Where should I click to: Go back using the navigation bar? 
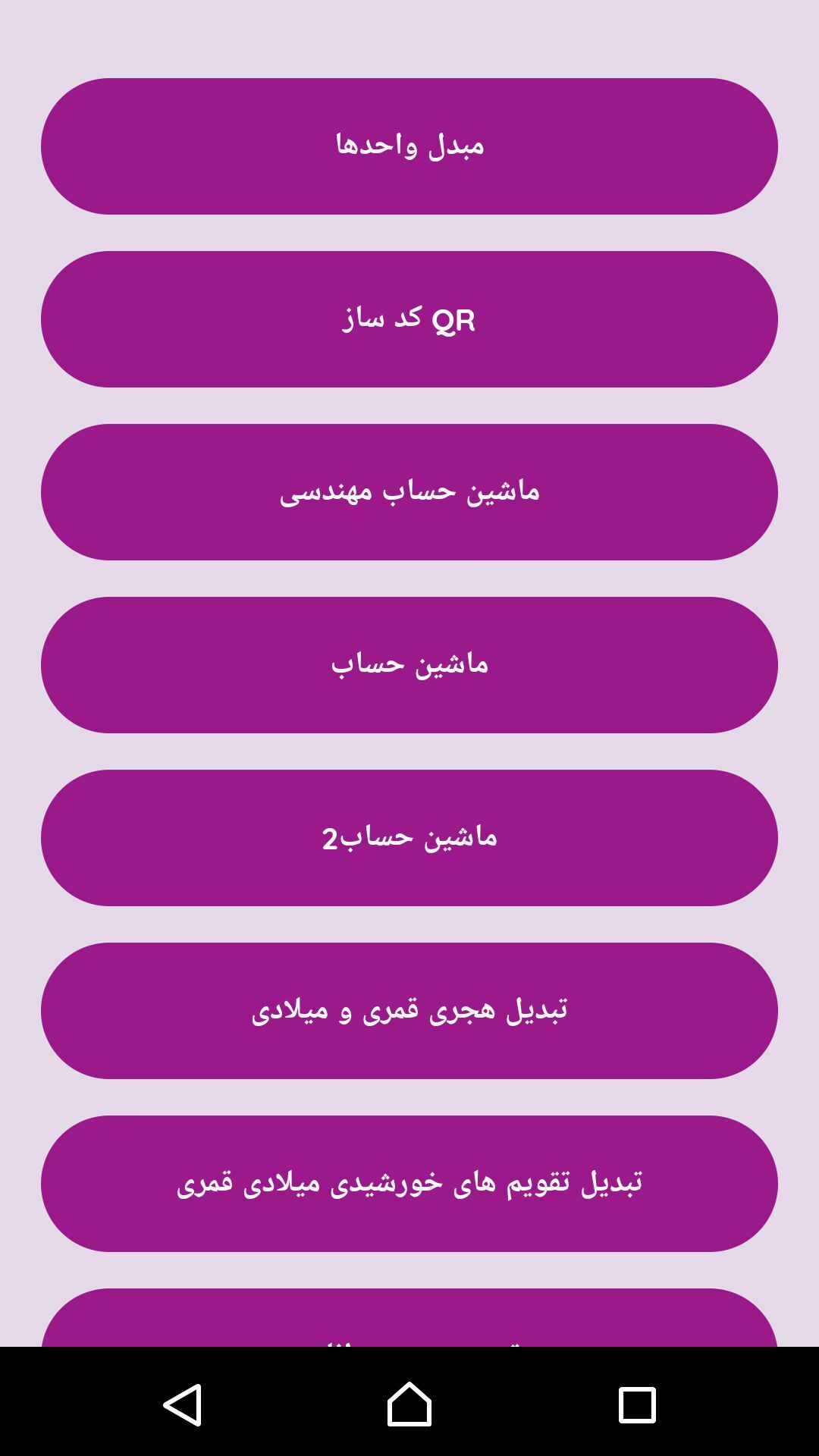[x=183, y=1404]
